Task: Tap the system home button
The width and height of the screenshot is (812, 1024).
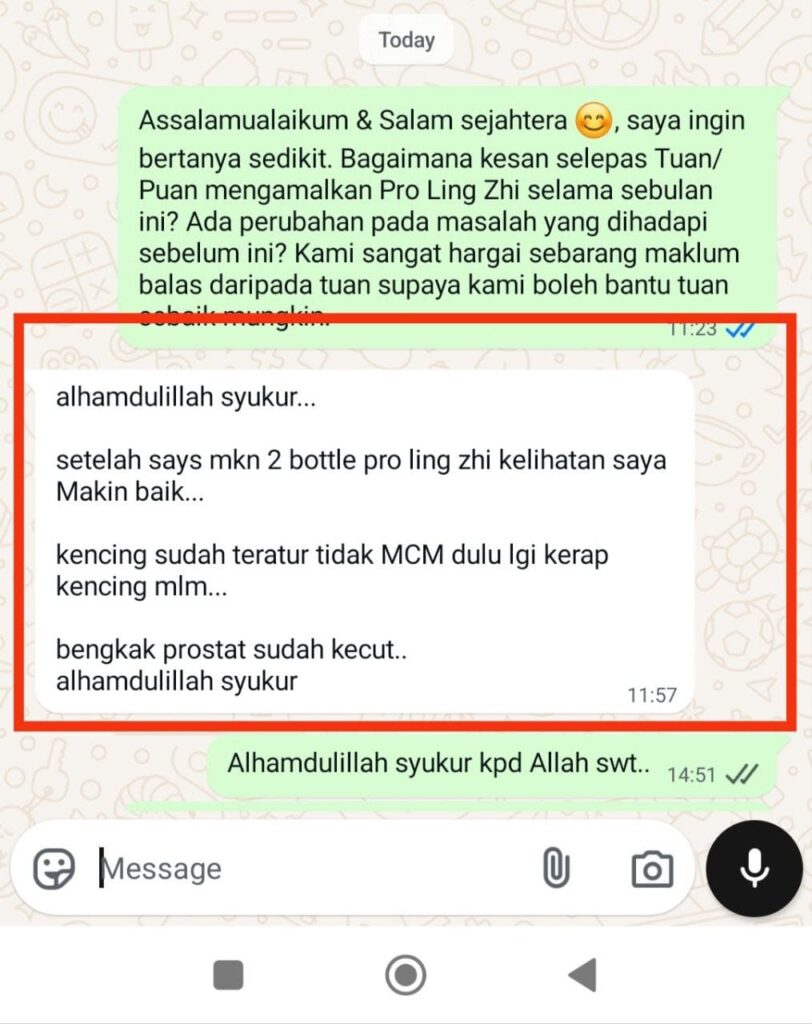Action: [405, 974]
